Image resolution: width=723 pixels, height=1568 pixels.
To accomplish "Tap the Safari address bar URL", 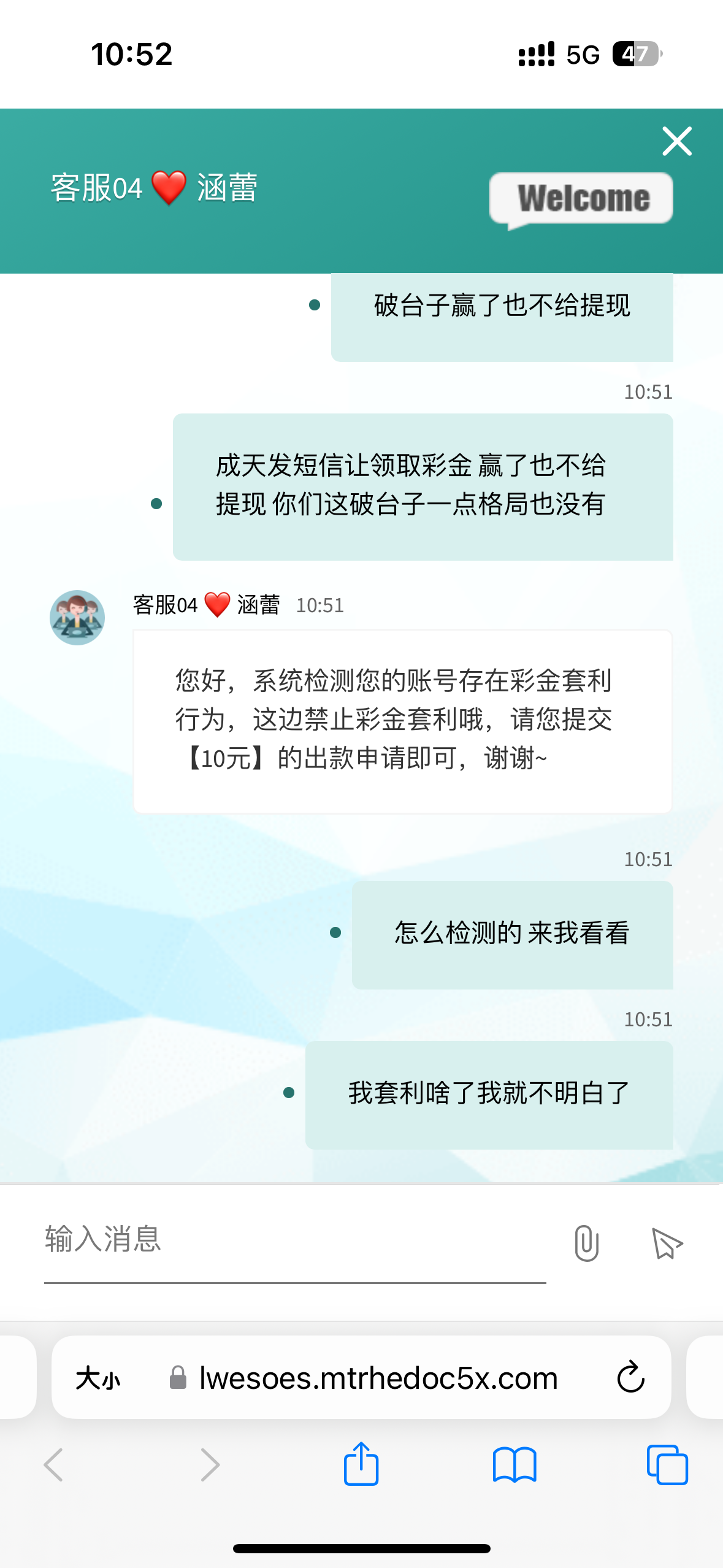I will (x=378, y=1378).
